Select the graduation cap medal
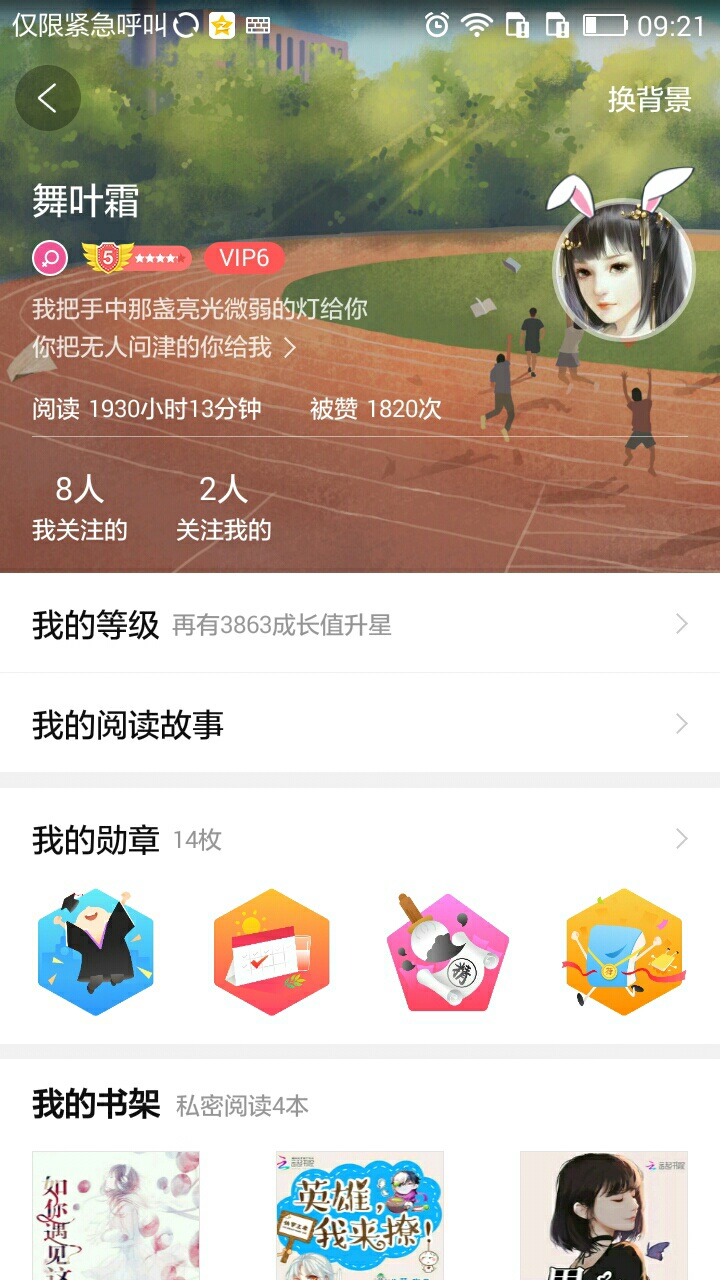720x1280 pixels. click(96, 952)
